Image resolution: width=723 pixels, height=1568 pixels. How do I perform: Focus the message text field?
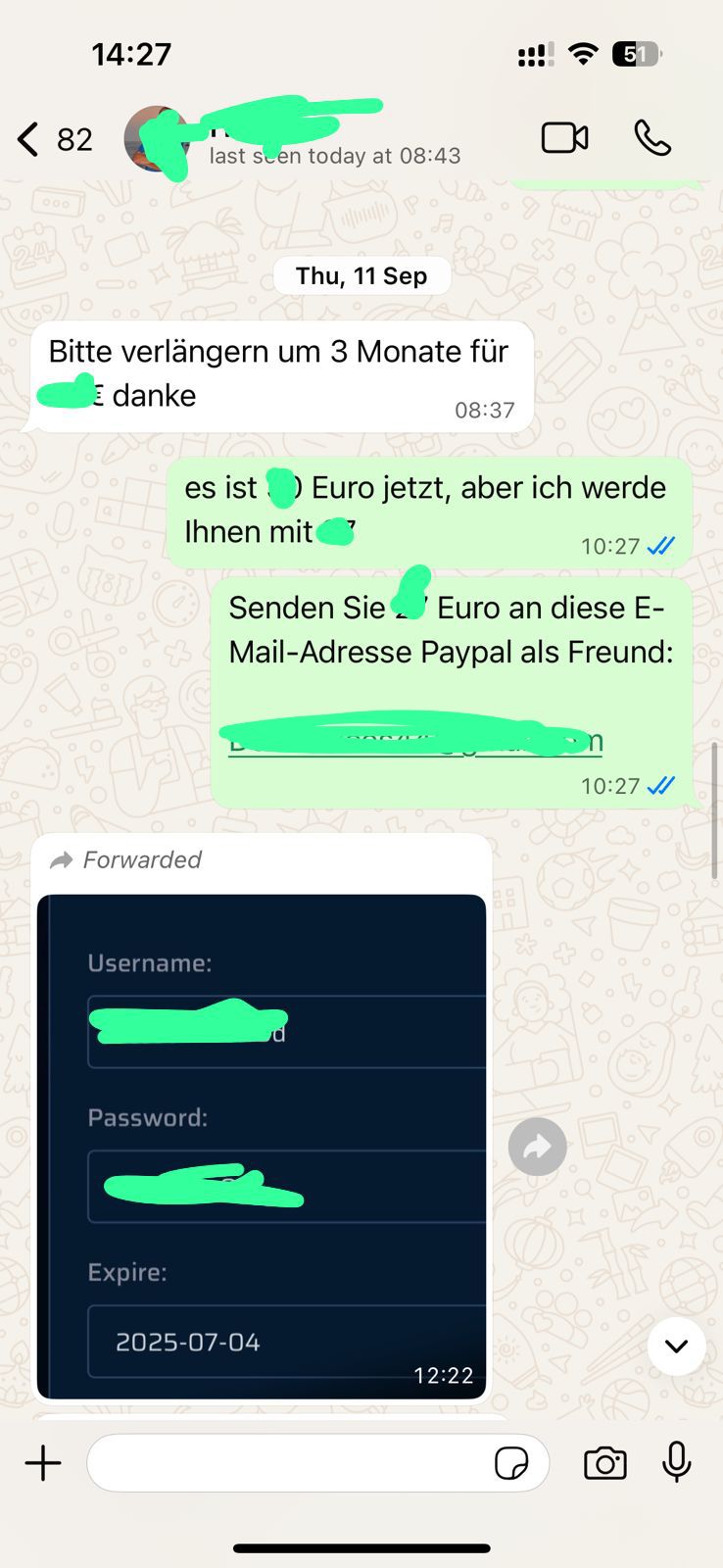pyautogui.click(x=284, y=1463)
